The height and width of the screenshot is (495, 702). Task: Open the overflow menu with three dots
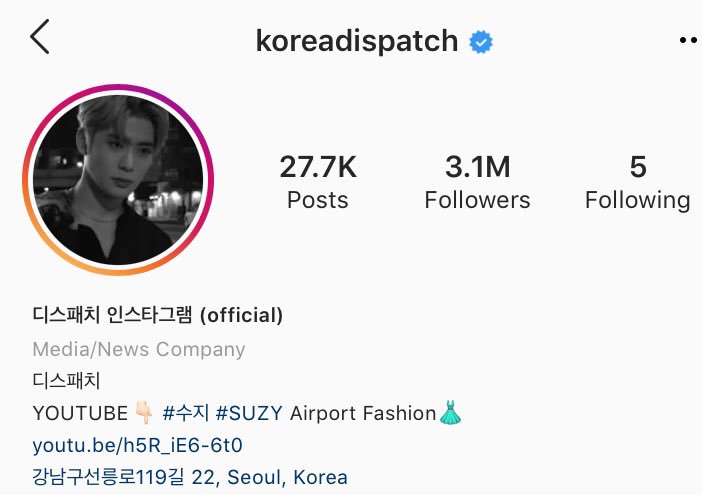pyautogui.click(x=688, y=41)
